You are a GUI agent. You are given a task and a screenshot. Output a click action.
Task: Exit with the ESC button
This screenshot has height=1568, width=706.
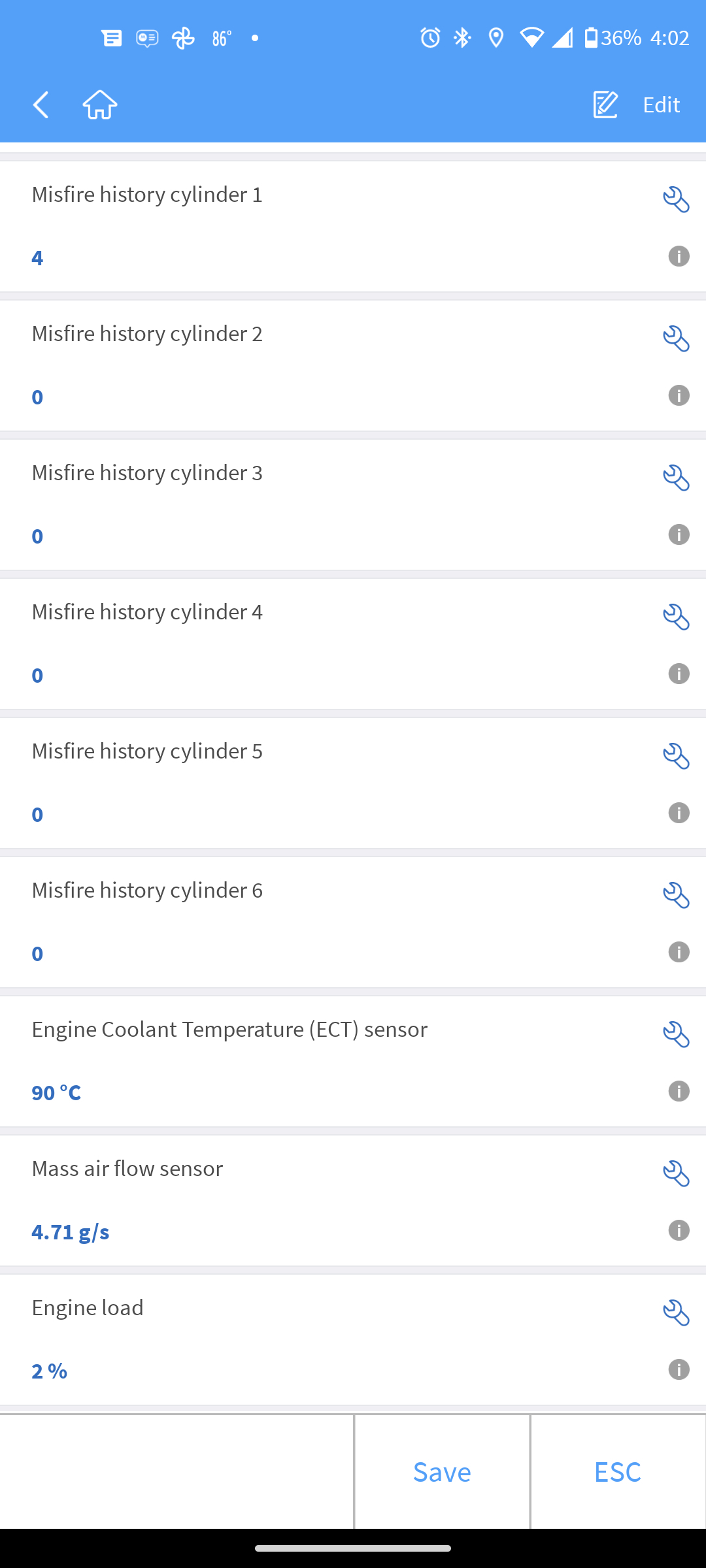click(x=618, y=1472)
